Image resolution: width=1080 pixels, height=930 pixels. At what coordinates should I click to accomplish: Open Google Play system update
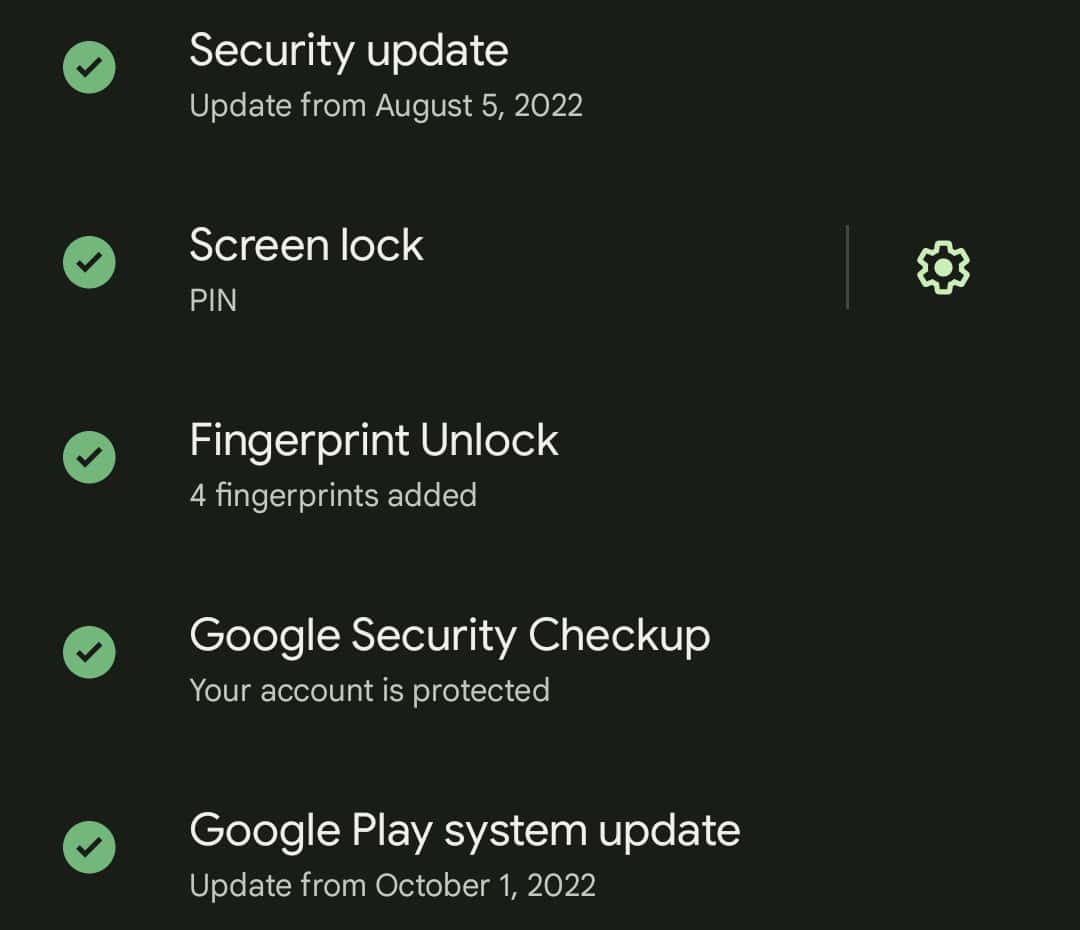coord(464,852)
